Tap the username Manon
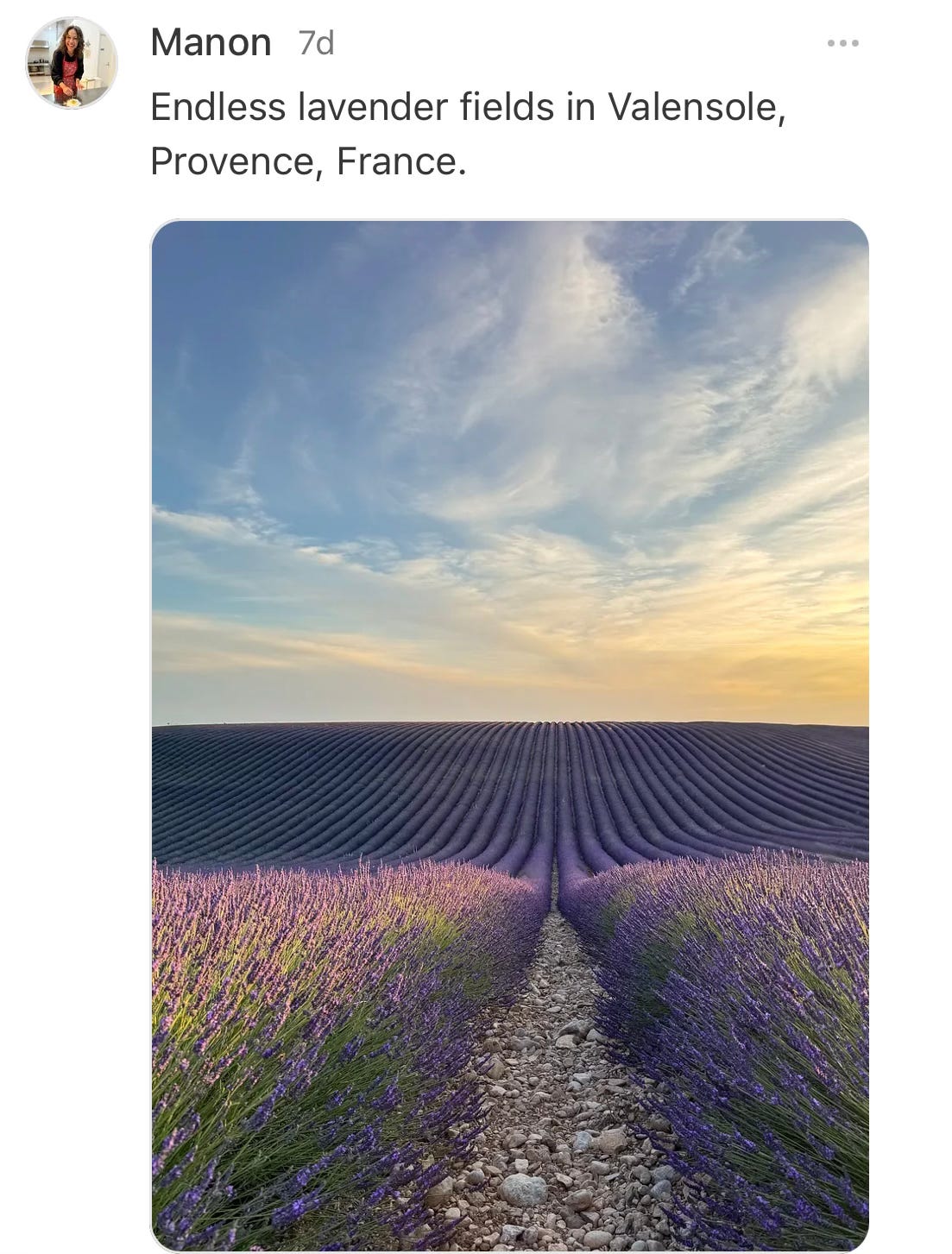952x1254 pixels. pyautogui.click(x=211, y=42)
